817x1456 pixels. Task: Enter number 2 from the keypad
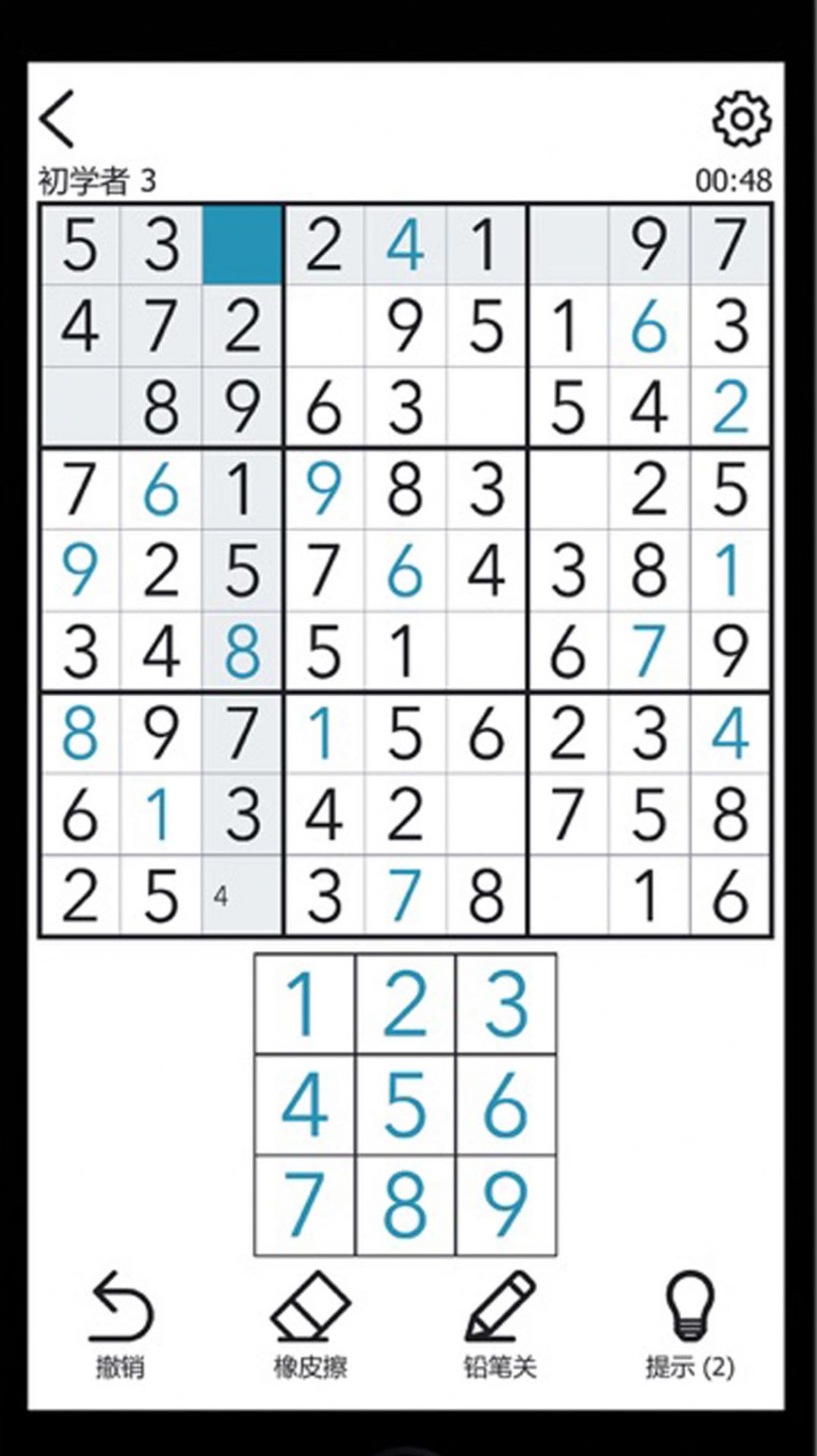(405, 1003)
